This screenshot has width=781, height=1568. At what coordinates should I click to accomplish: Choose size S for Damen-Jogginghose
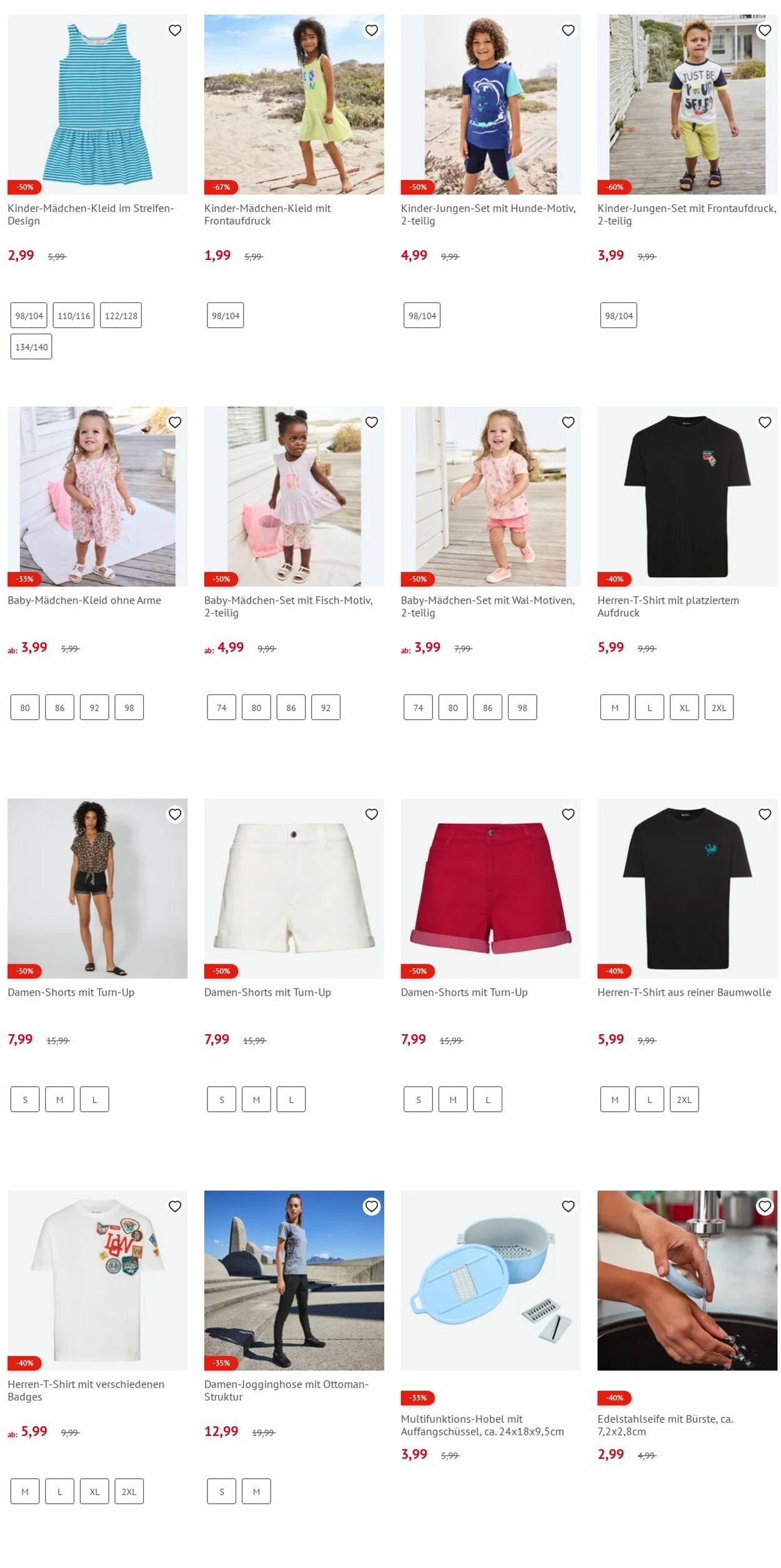pyautogui.click(x=221, y=1491)
